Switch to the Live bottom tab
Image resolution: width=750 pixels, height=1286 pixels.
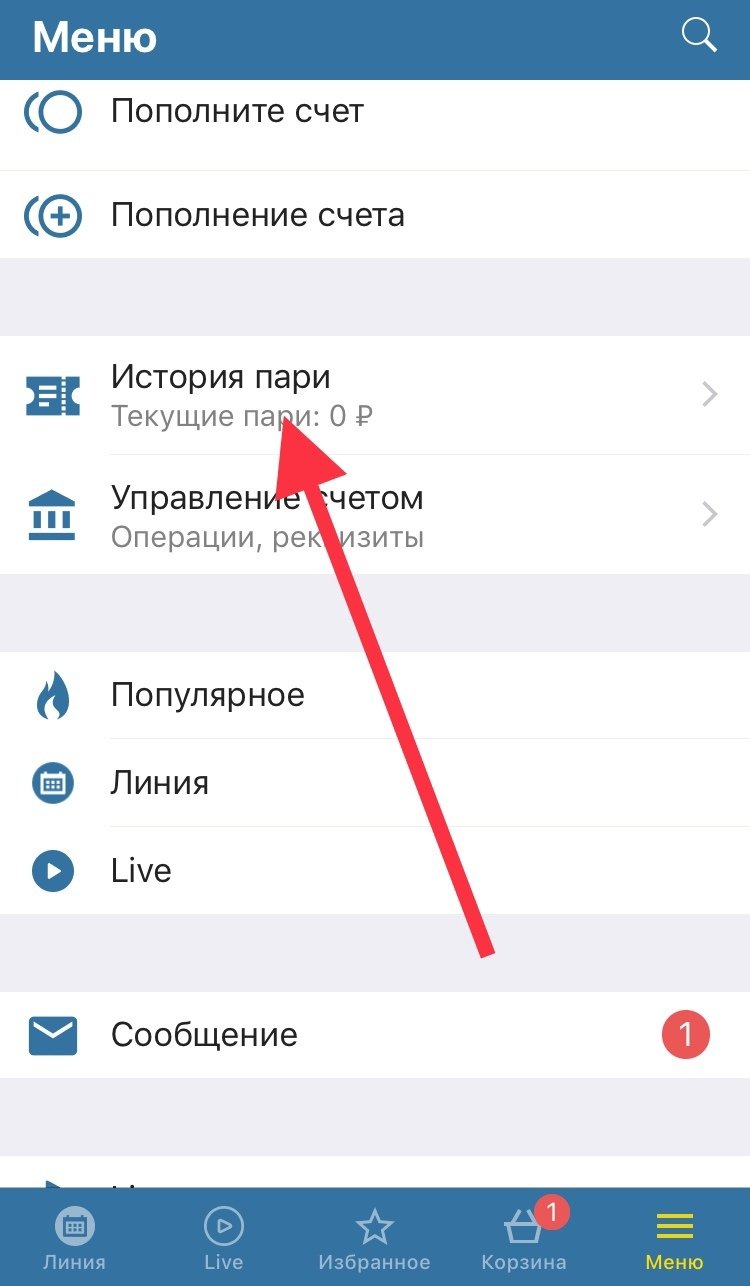pyautogui.click(x=223, y=1238)
